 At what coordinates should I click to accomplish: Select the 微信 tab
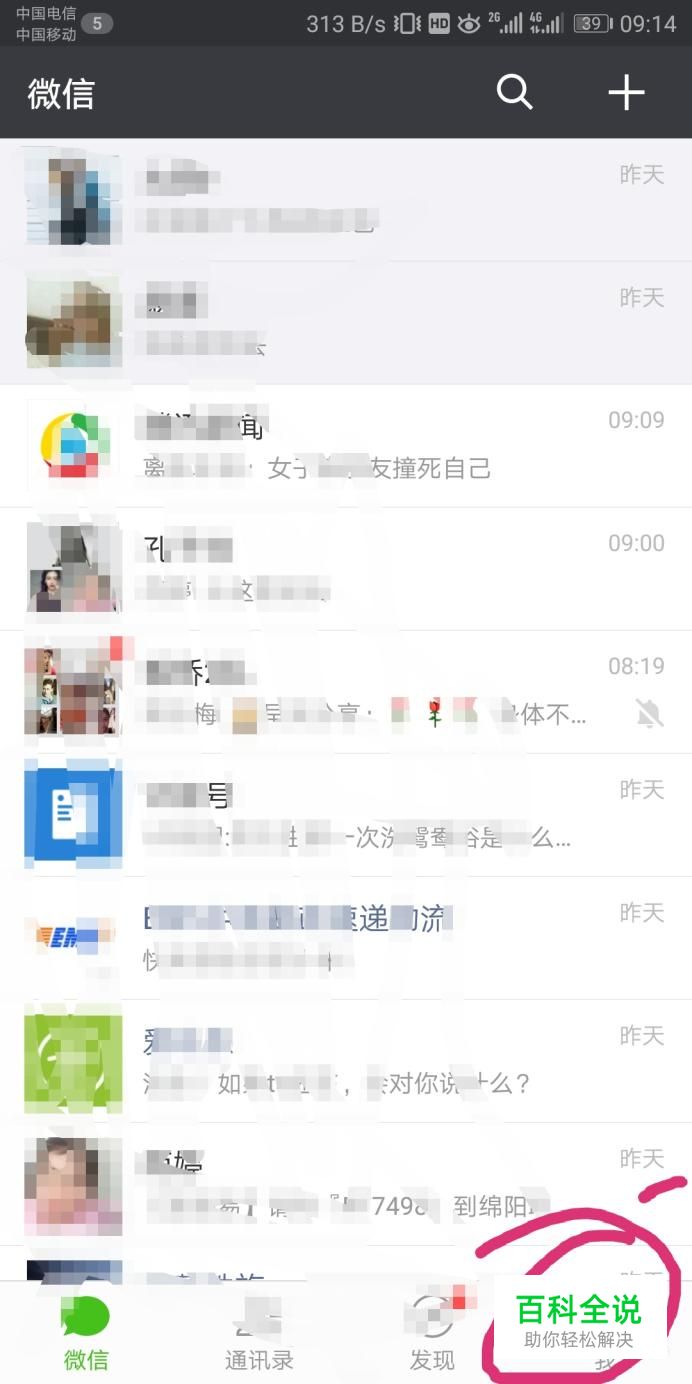86,1335
